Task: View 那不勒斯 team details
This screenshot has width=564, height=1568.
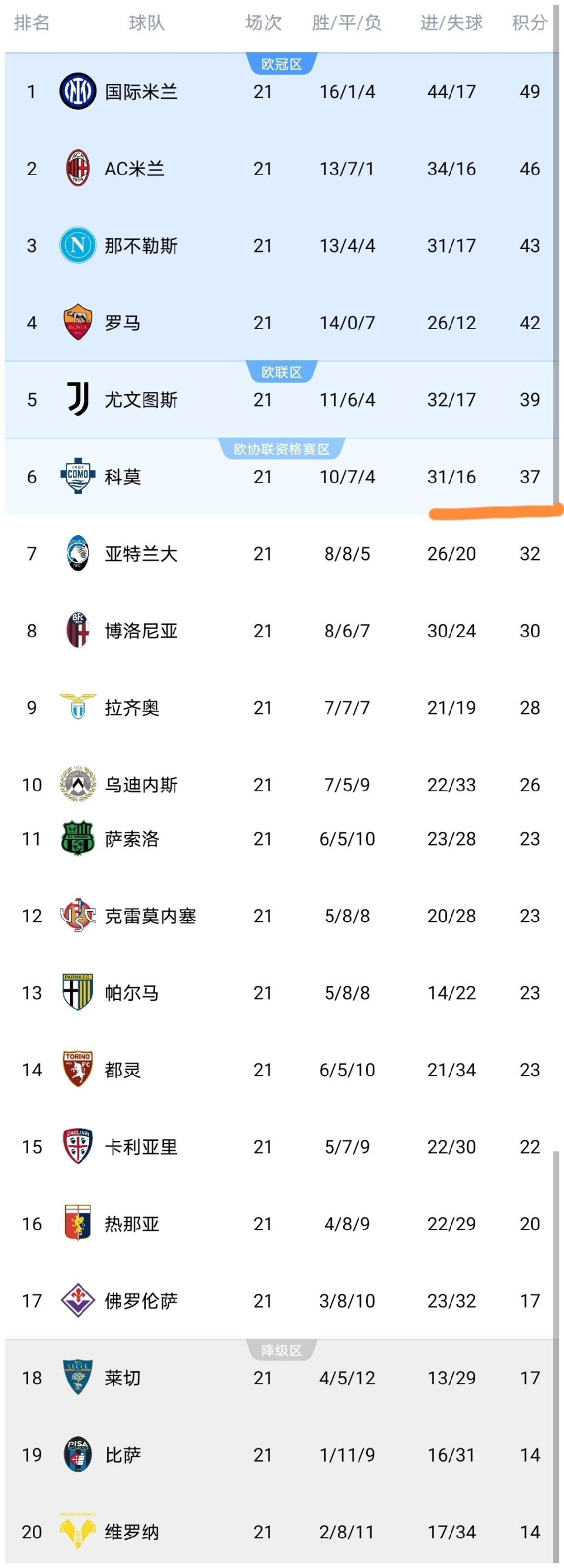Action: (x=141, y=246)
